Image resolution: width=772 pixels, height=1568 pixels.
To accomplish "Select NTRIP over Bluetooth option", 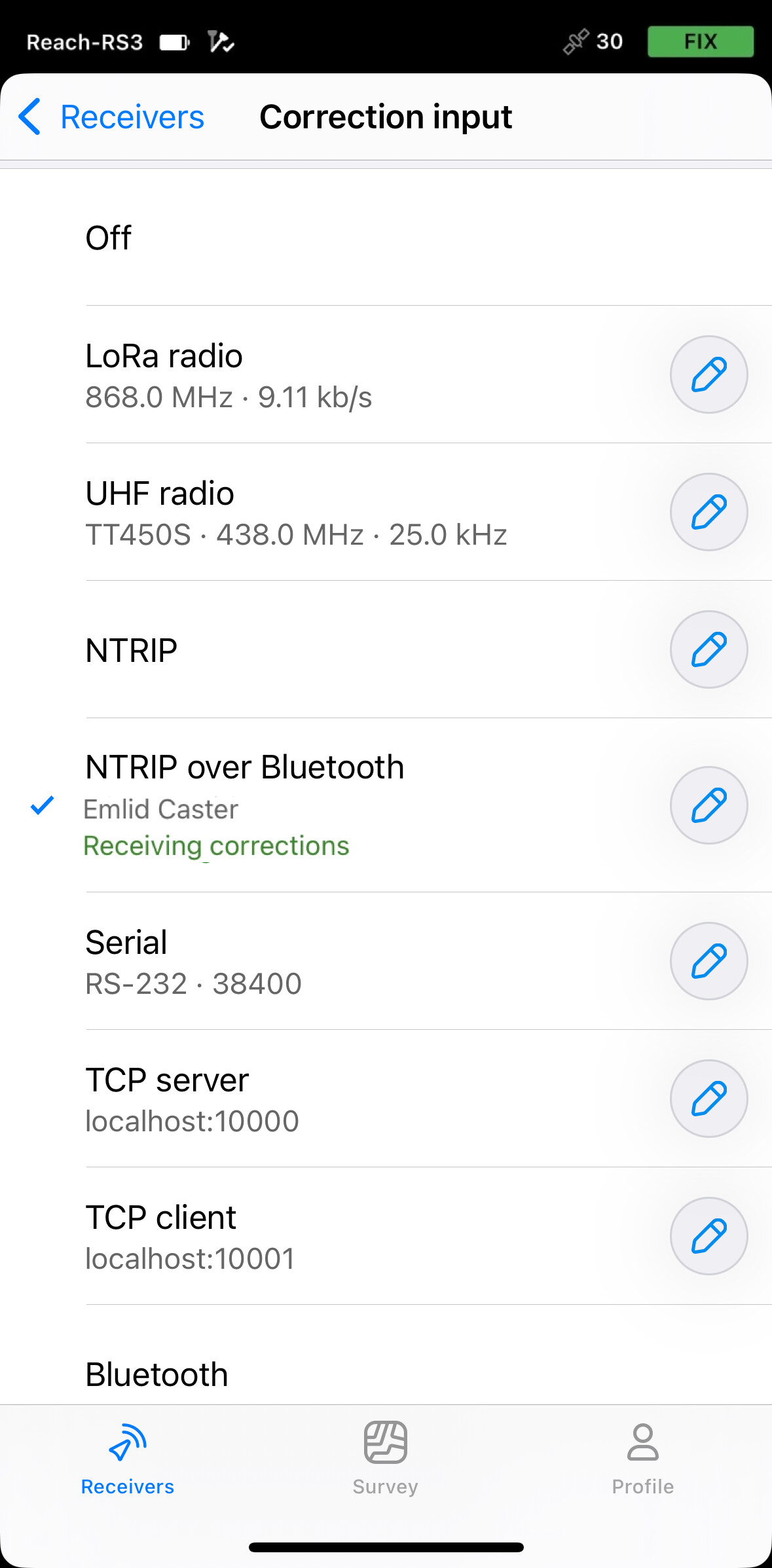I will 334,805.
